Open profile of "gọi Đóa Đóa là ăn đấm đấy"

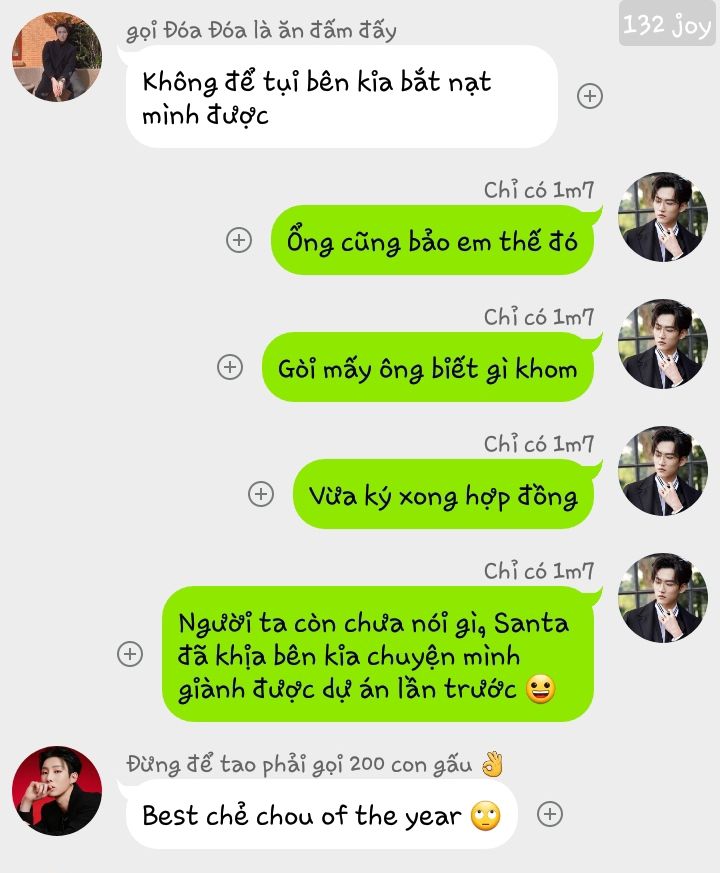point(56,56)
